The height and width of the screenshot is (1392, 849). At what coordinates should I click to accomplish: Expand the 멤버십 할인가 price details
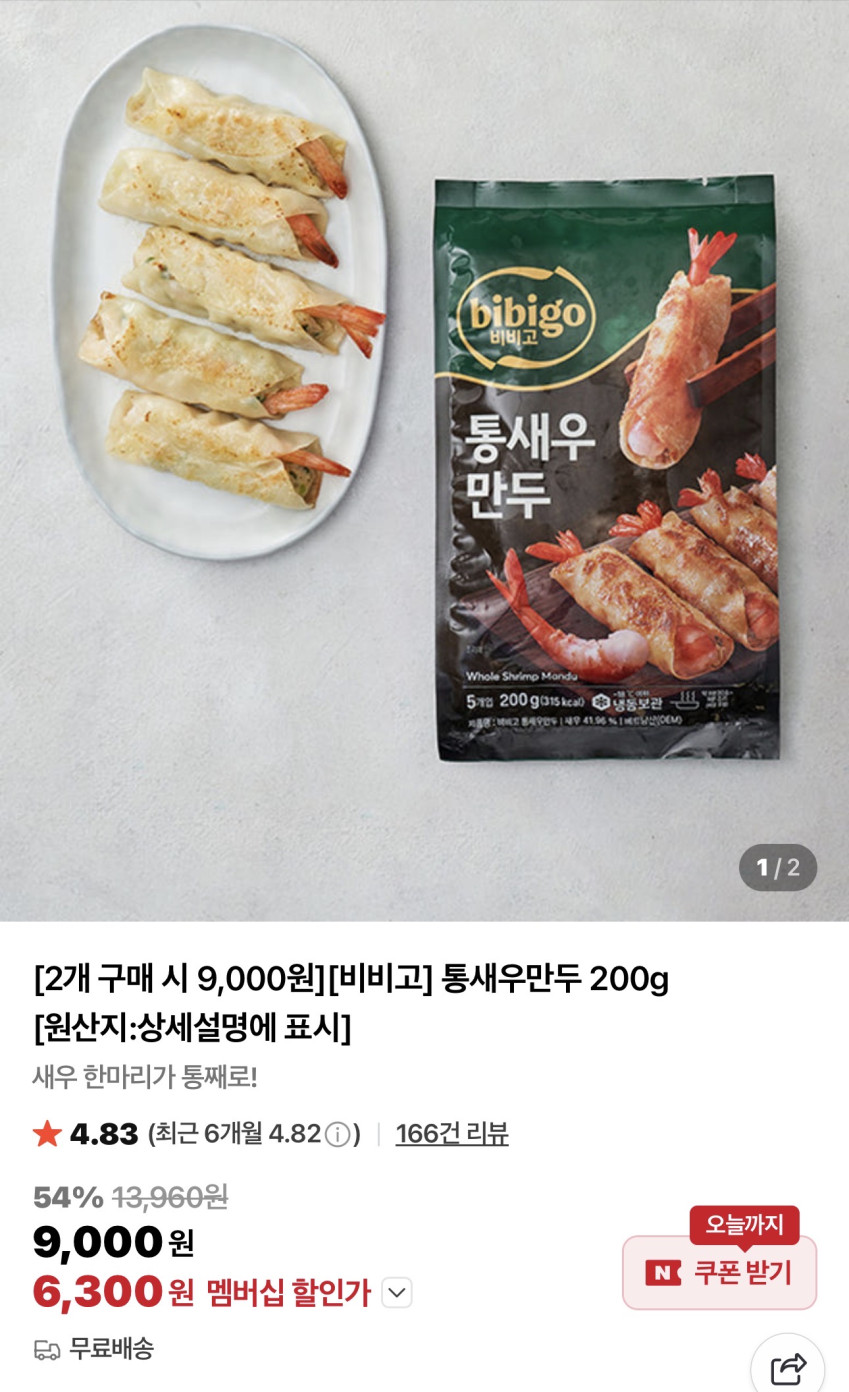click(397, 1293)
